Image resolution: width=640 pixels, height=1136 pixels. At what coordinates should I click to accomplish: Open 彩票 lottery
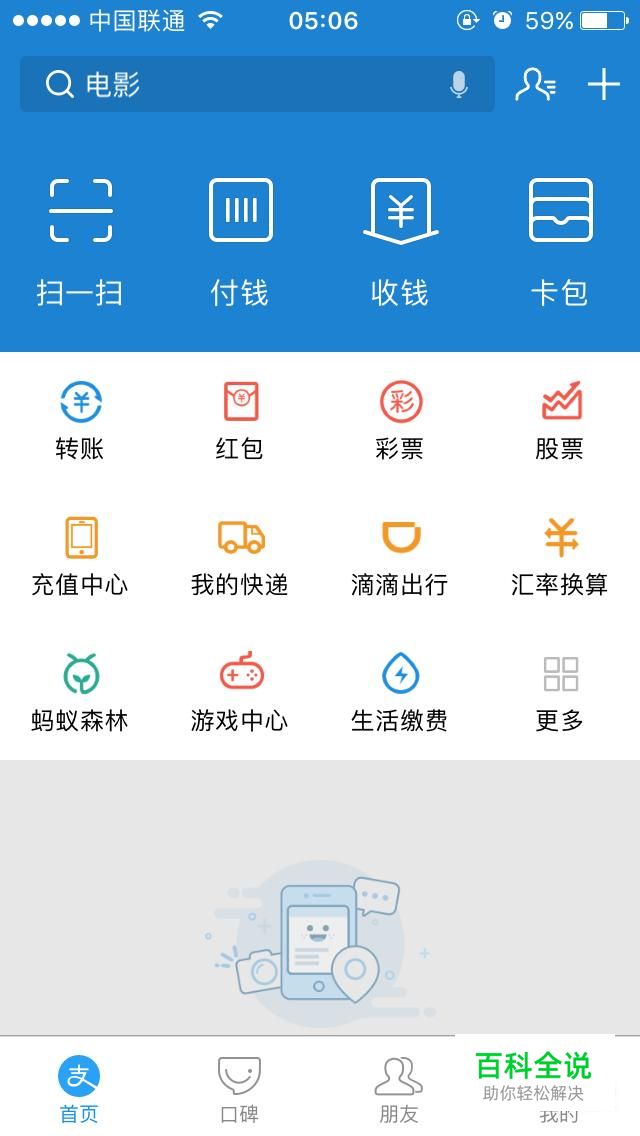(x=400, y=420)
